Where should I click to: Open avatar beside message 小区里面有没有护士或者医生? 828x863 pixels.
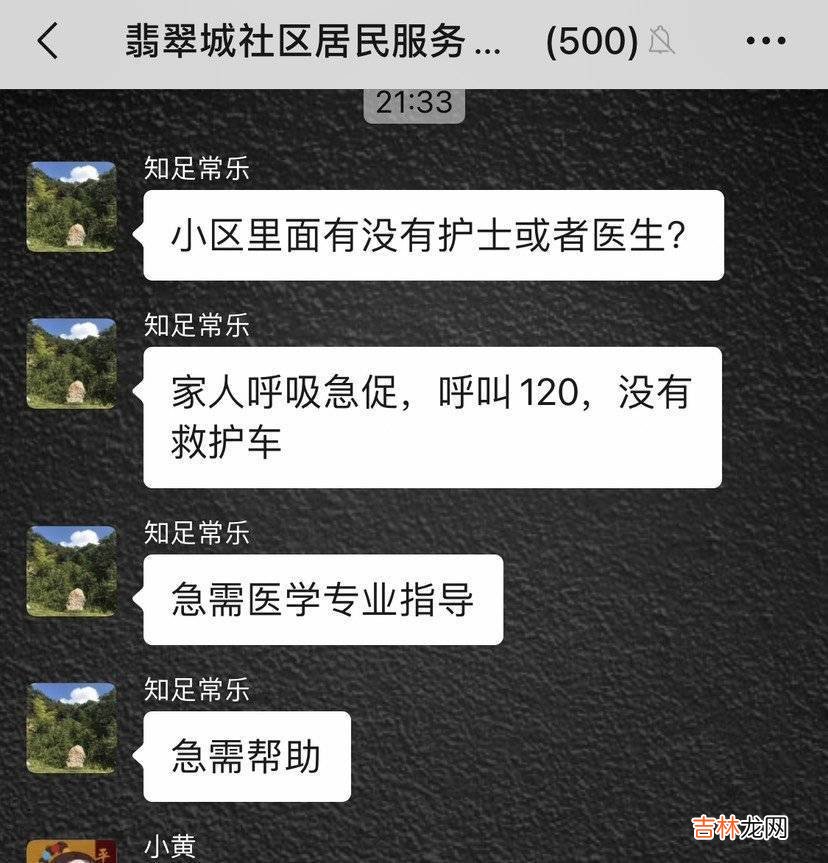click(71, 206)
